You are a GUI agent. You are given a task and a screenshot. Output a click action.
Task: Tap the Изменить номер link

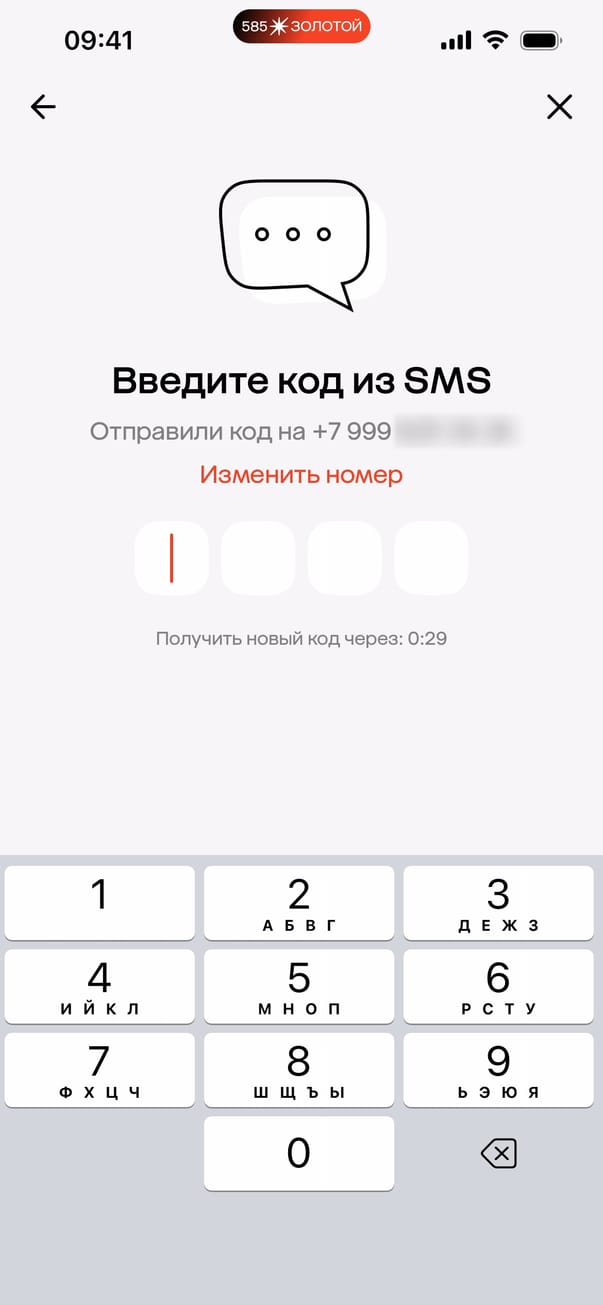point(301,475)
